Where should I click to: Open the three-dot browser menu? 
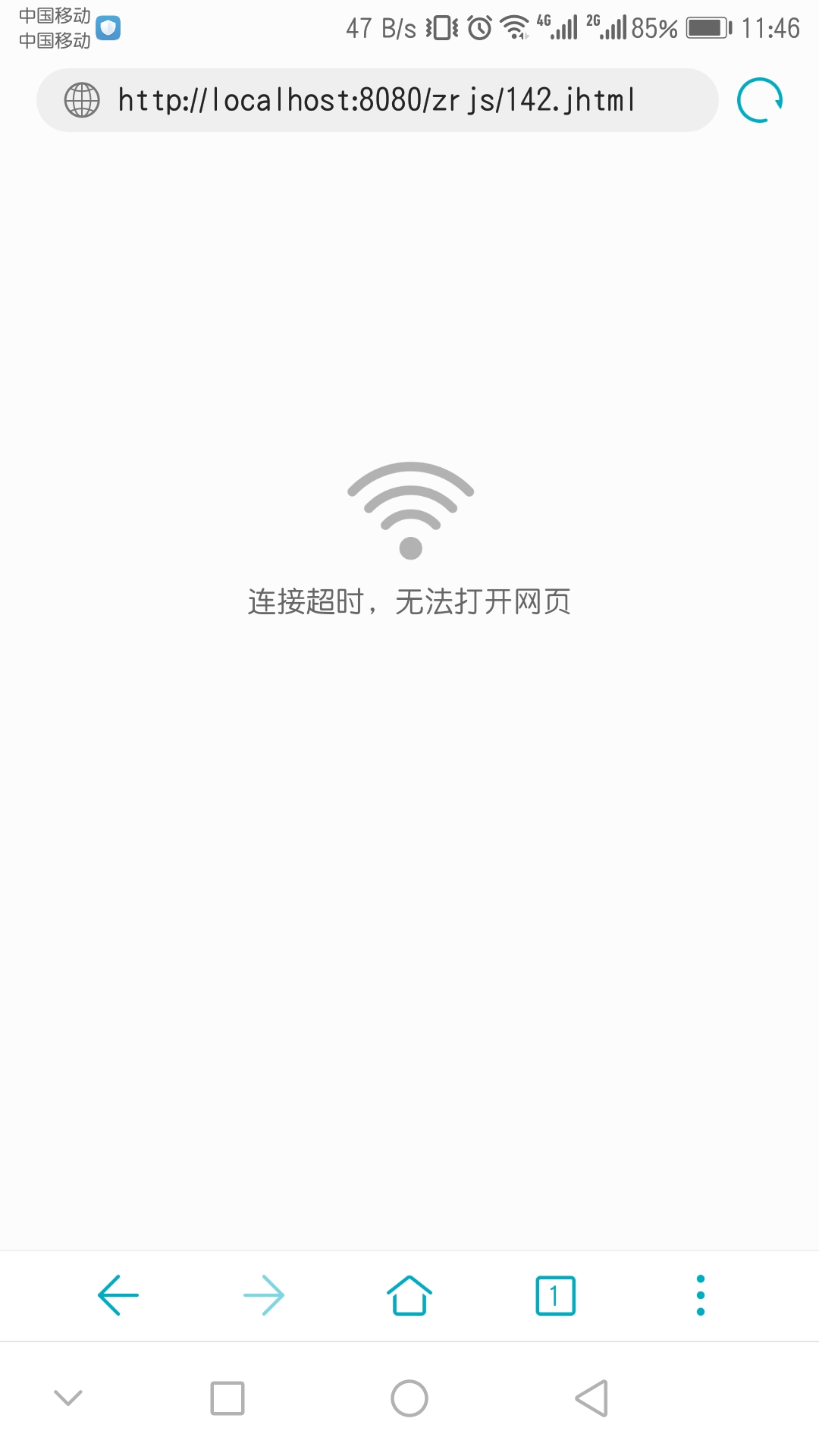pos(701,1295)
